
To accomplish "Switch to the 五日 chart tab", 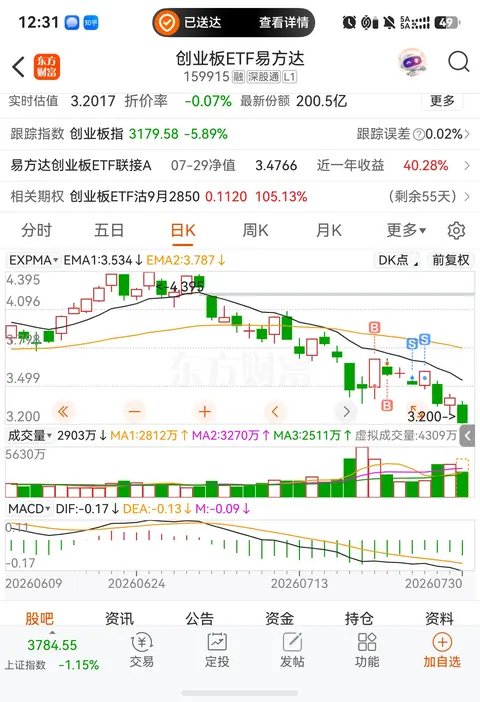I will [x=109, y=231].
